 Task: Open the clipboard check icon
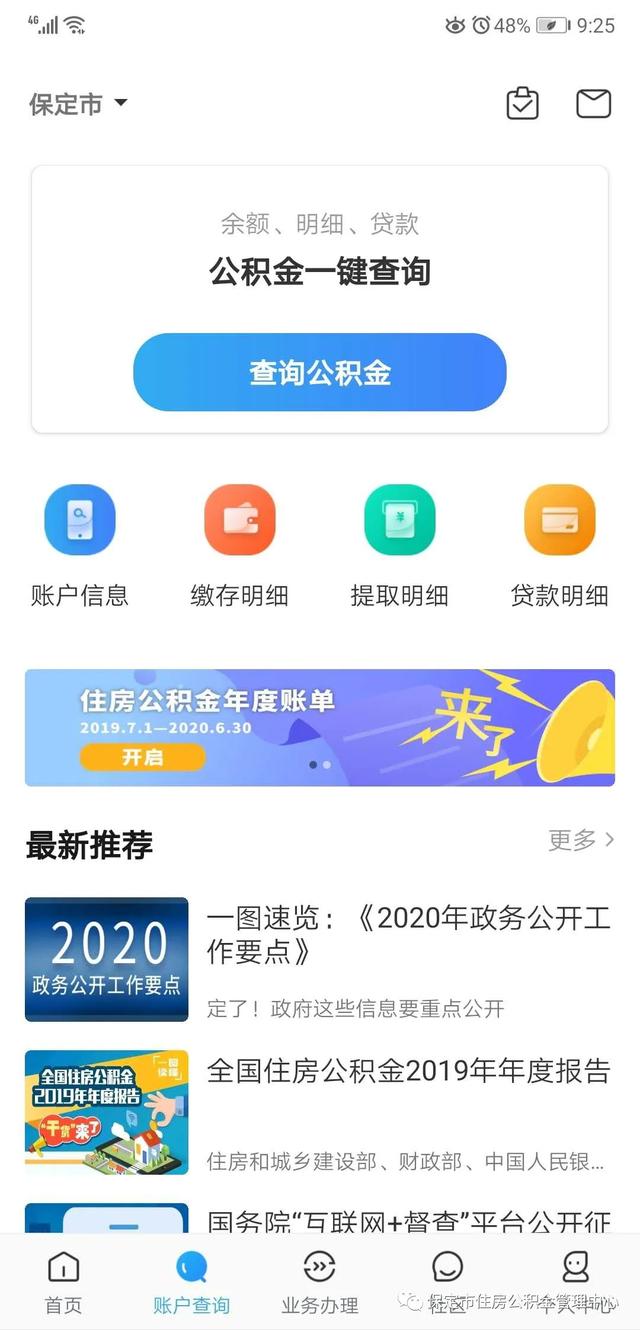click(522, 103)
